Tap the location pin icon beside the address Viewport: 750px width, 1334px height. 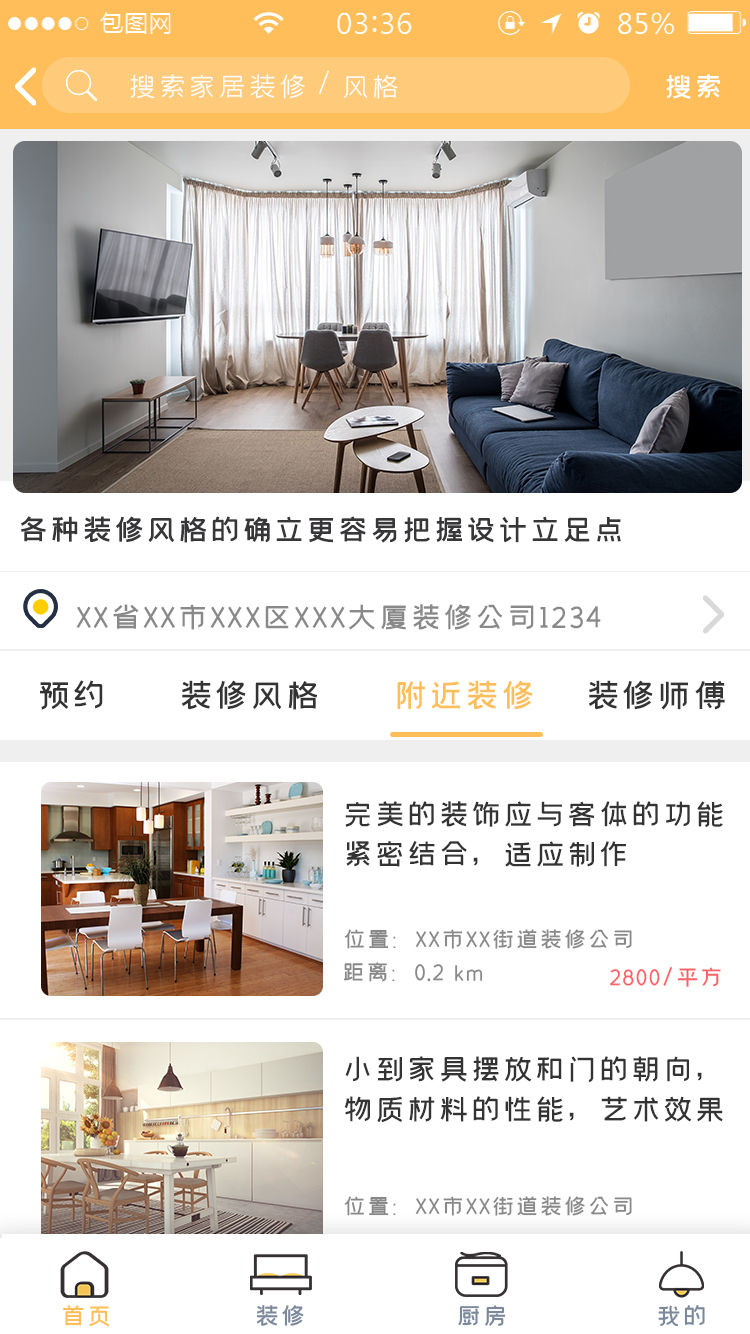click(39, 606)
